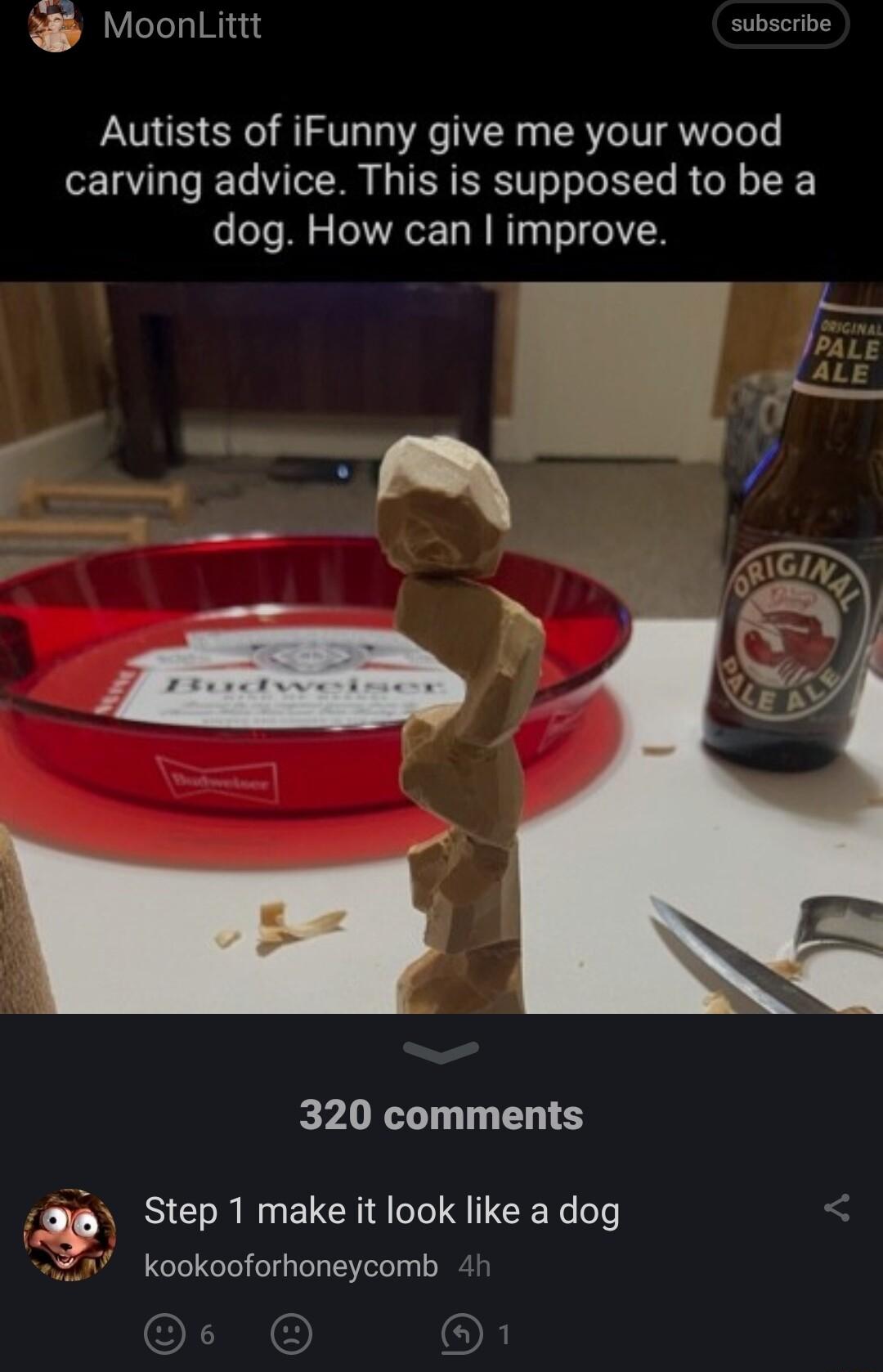Screen dimensions: 883x1372
Task: Open the 320 comments list
Action: (441, 1115)
